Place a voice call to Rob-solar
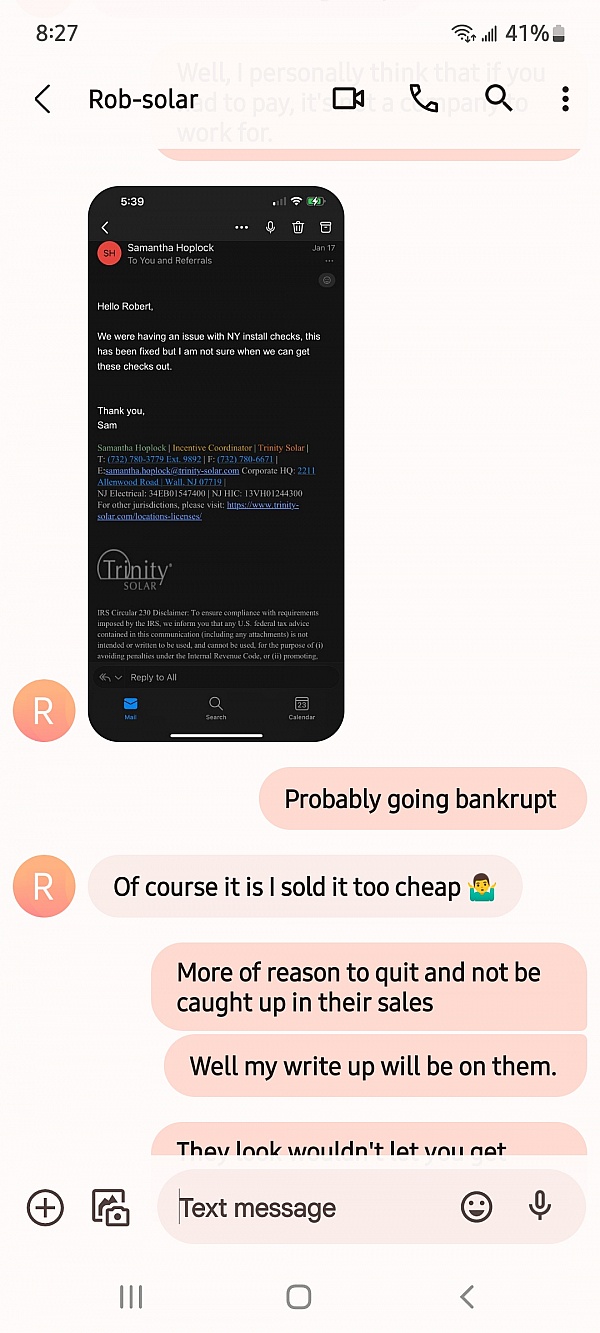Screen dimensions: 600x1333 (x=424, y=98)
